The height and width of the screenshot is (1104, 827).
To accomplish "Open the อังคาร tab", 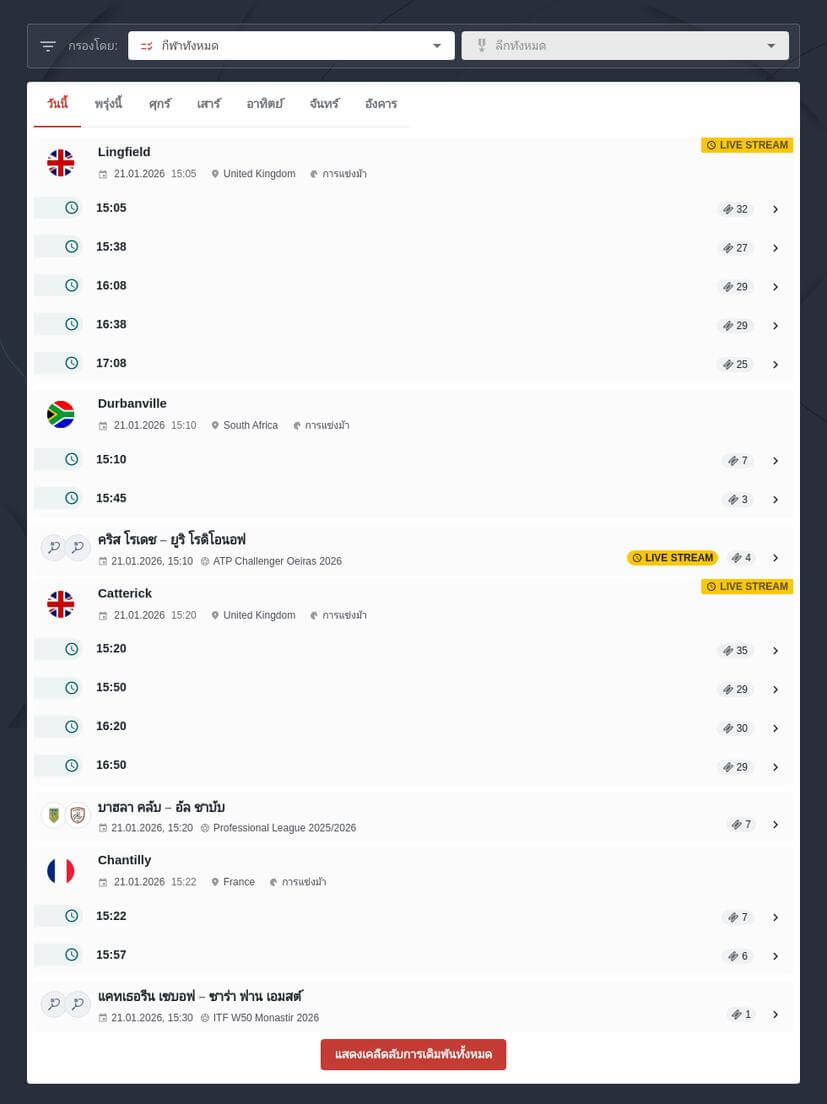I will (x=381, y=104).
